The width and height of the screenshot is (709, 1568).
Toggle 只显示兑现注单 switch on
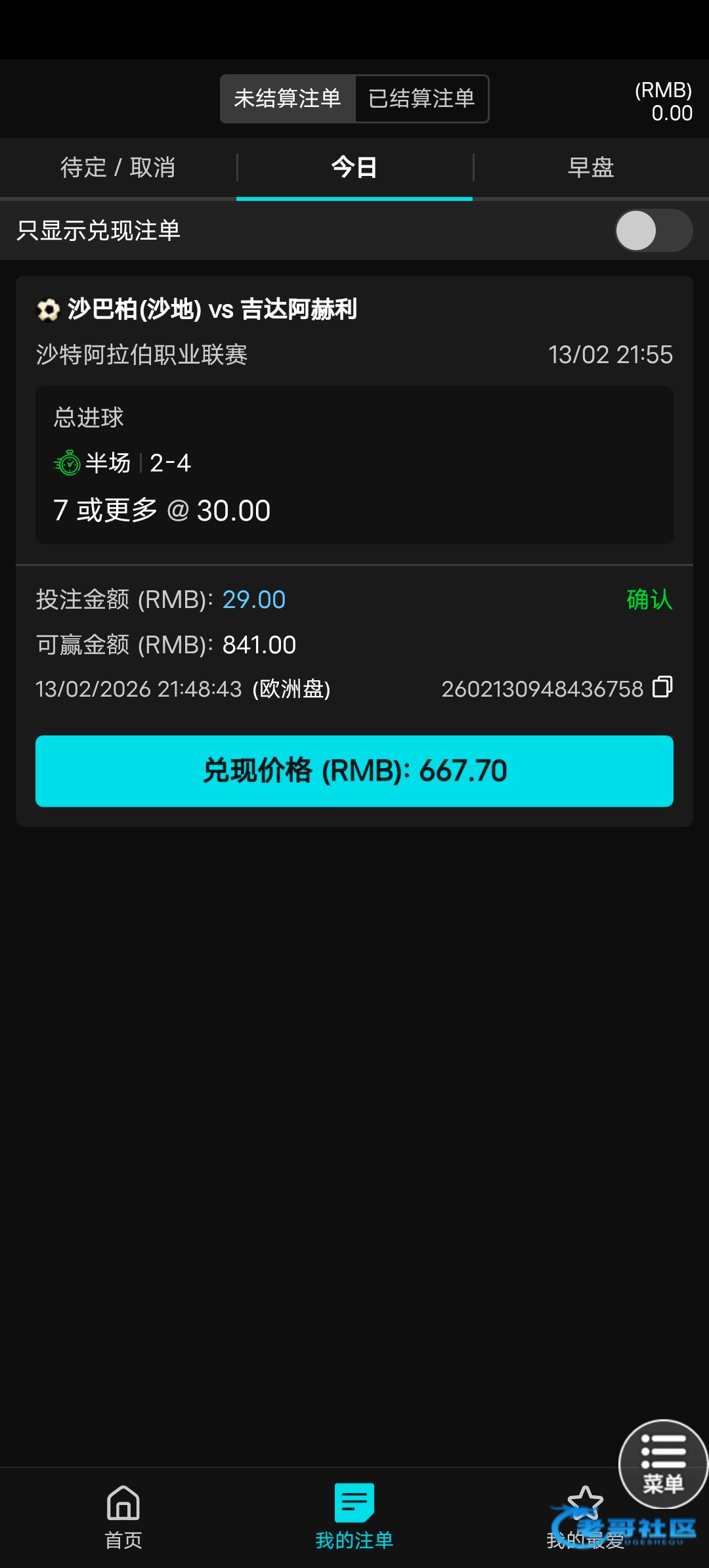point(653,230)
